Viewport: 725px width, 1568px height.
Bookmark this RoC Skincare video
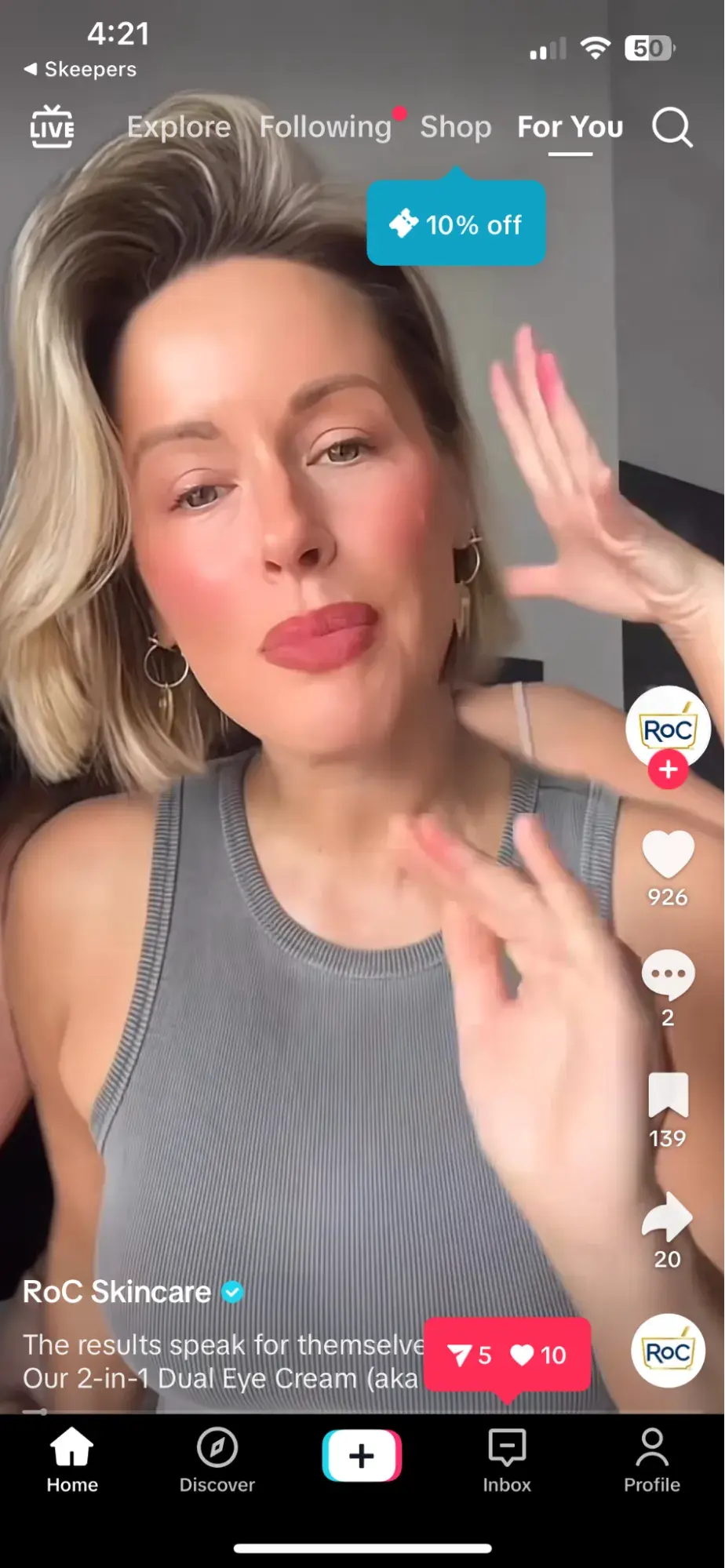[x=668, y=1095]
